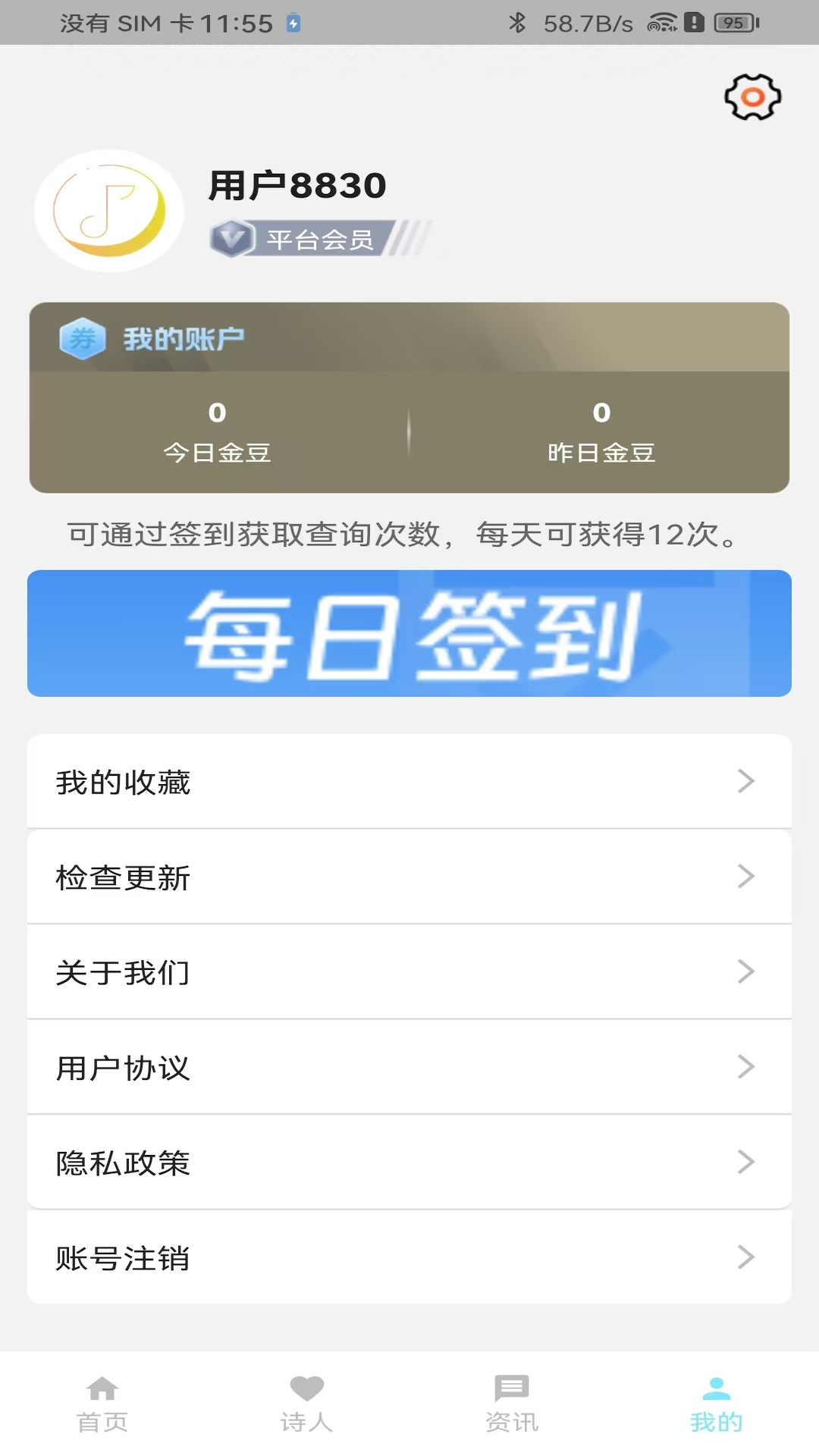Tap the 每日签到 check-in banner

tap(409, 633)
